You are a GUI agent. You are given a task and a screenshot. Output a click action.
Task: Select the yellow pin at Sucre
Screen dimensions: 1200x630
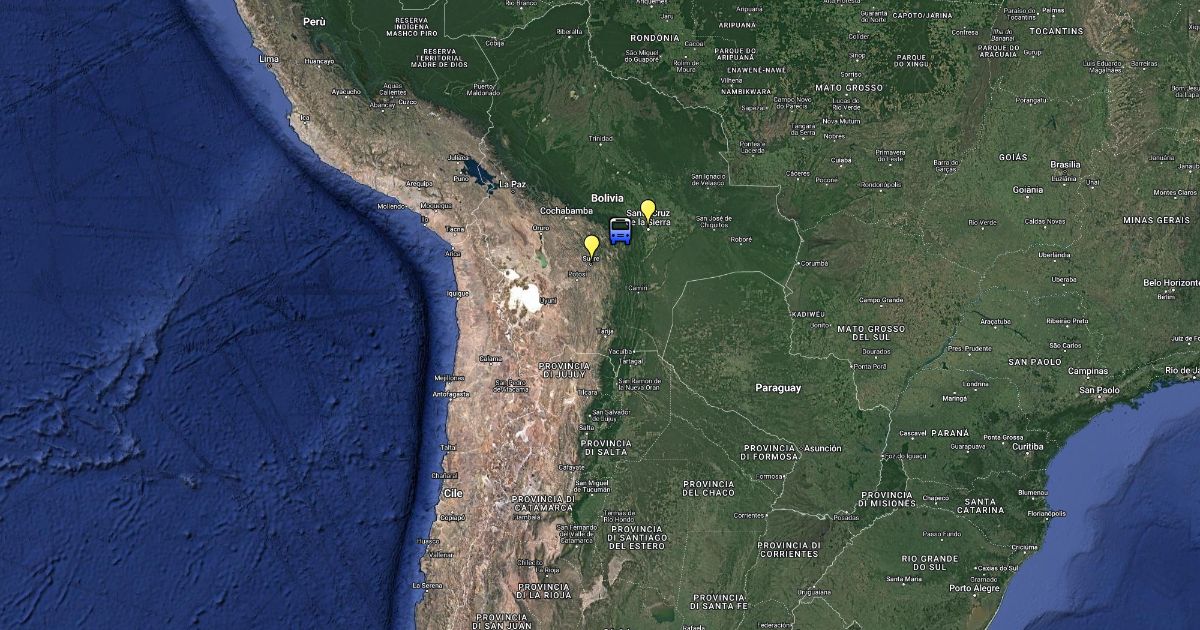(591, 246)
